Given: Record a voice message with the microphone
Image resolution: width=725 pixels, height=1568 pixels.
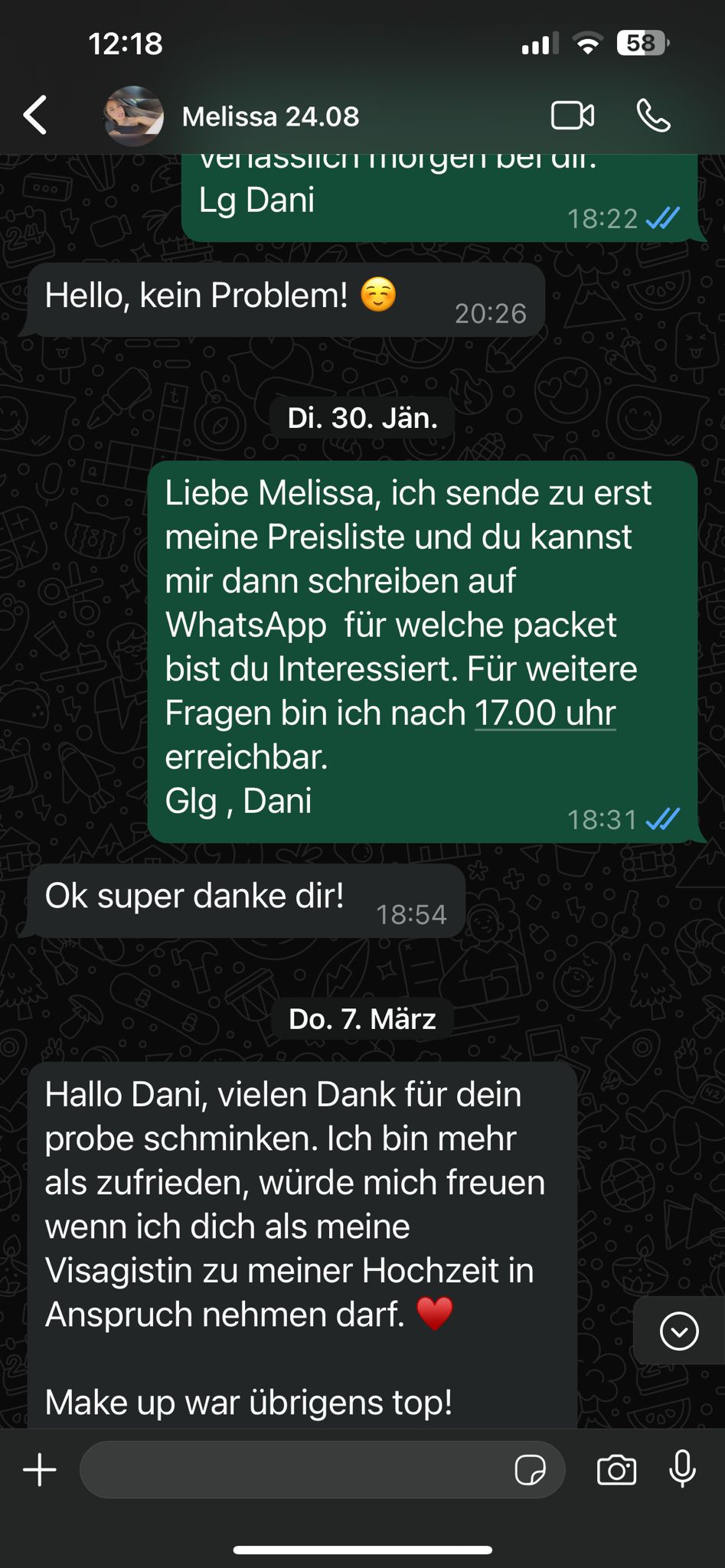Looking at the screenshot, I should coord(682,1469).
